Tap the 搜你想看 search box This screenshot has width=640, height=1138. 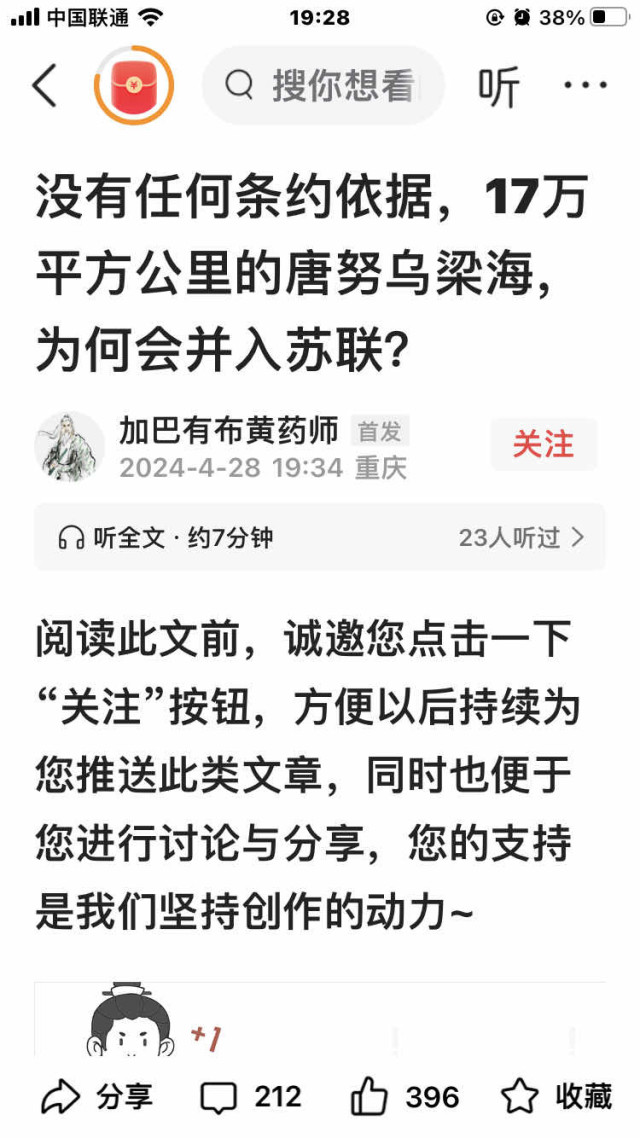[323, 86]
